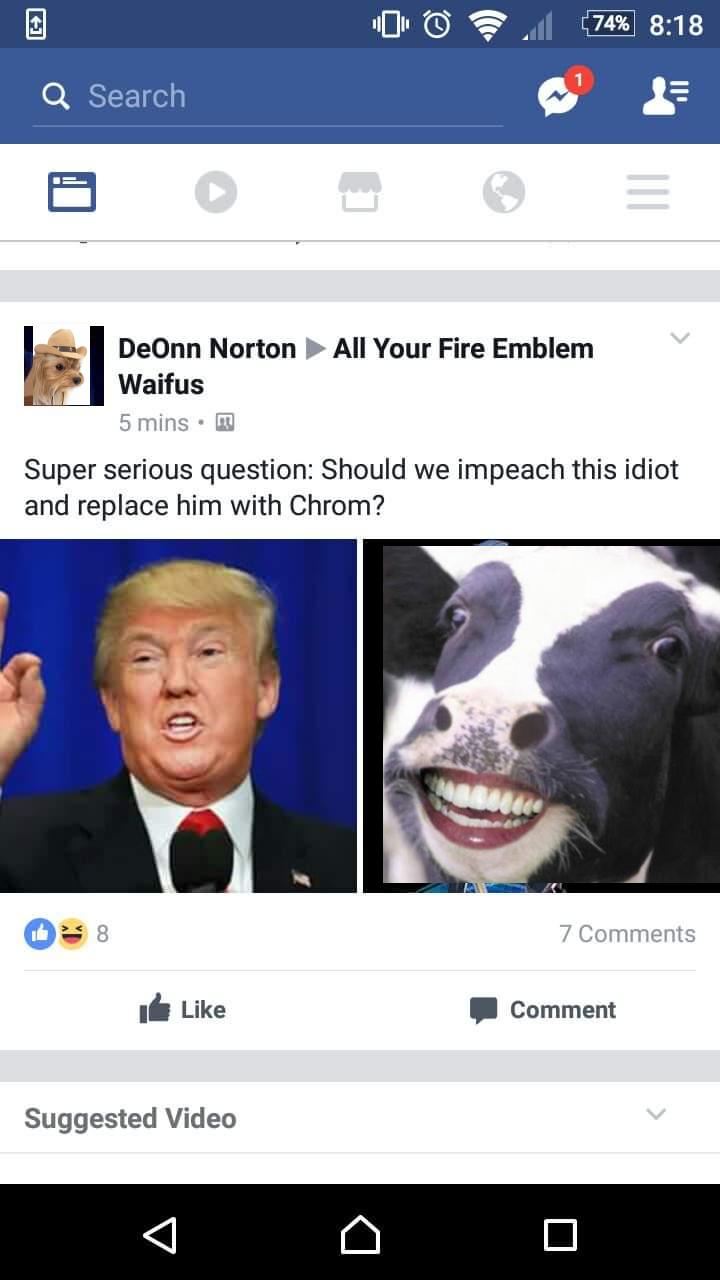View the 7 Comments
720x1280 pixels.
pyautogui.click(x=627, y=934)
